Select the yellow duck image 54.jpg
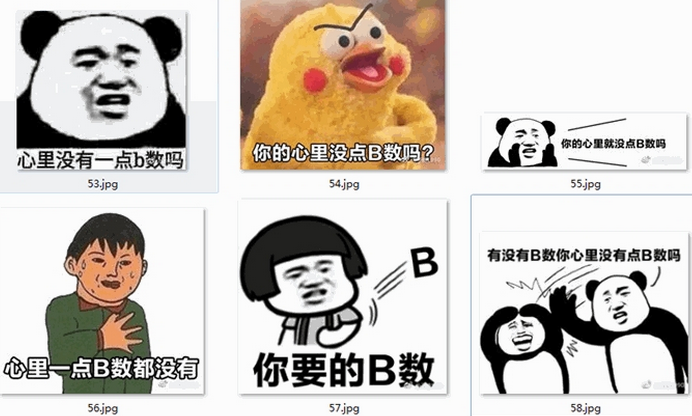The height and width of the screenshot is (416, 692). [x=342, y=85]
